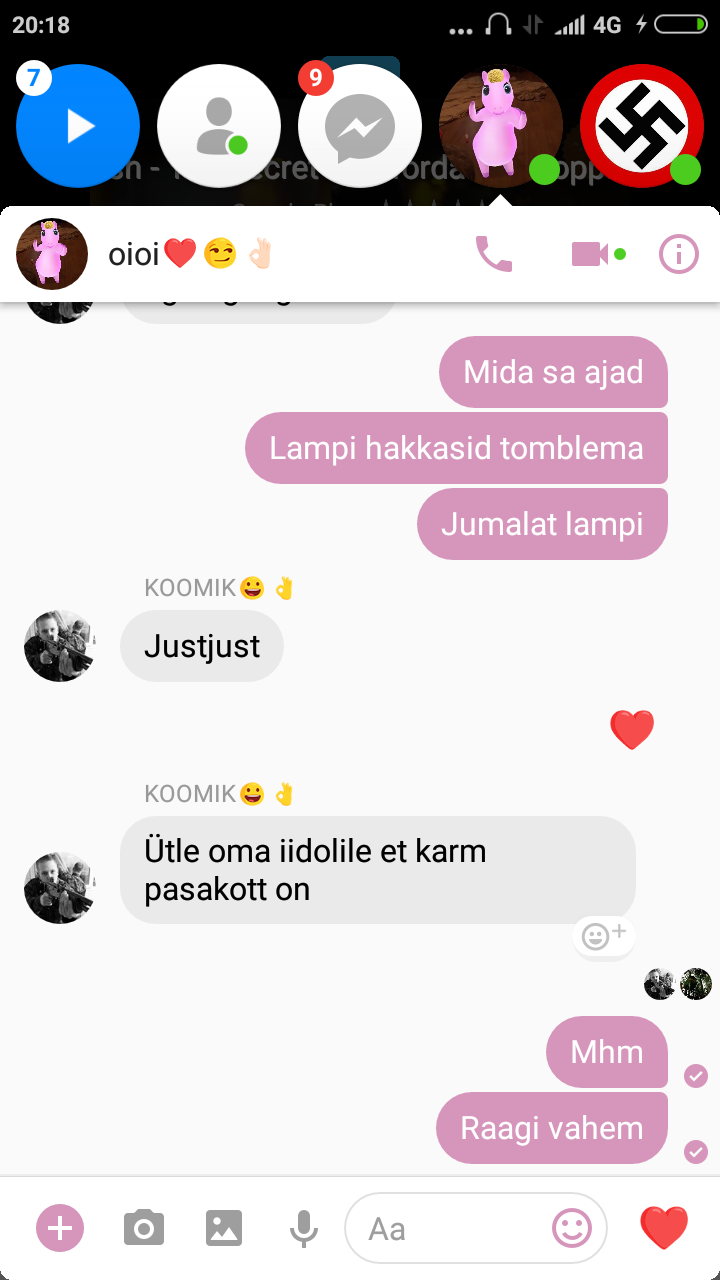The width and height of the screenshot is (720, 1280).
Task: Tap KOOMIK's avatar beside Justjust
Action: pyautogui.click(x=60, y=646)
